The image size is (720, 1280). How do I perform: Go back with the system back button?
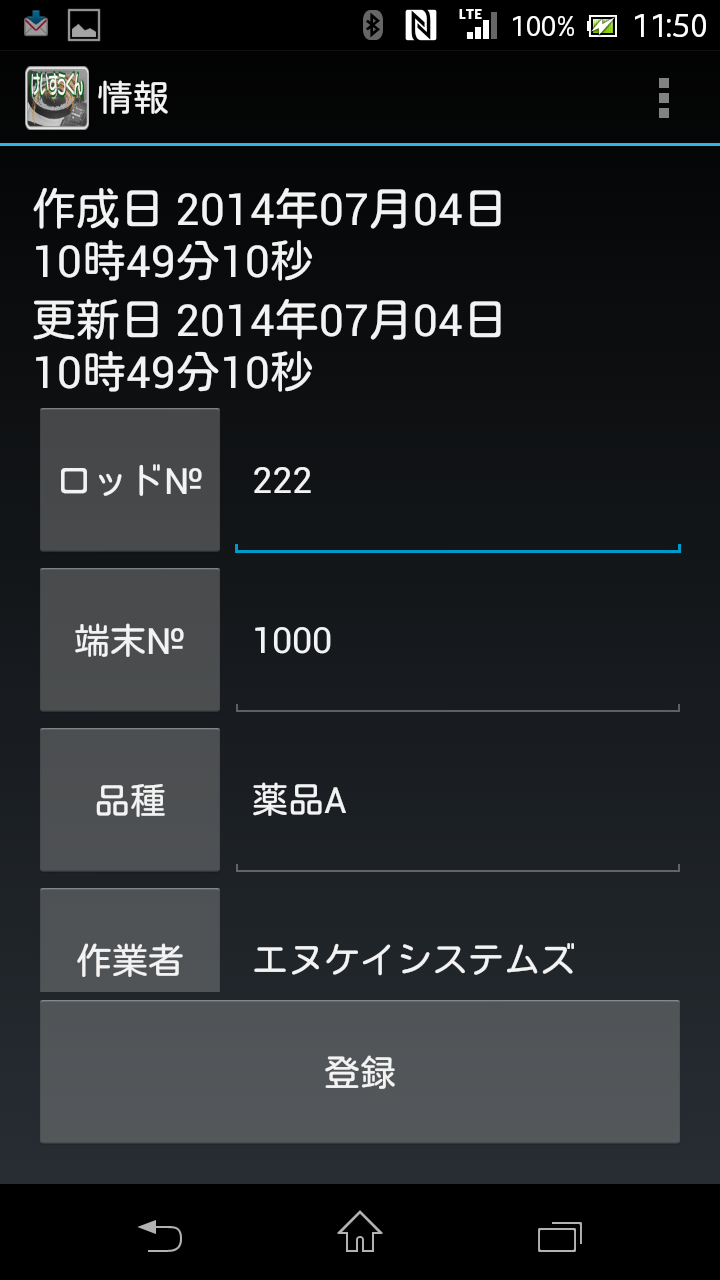[x=160, y=1235]
